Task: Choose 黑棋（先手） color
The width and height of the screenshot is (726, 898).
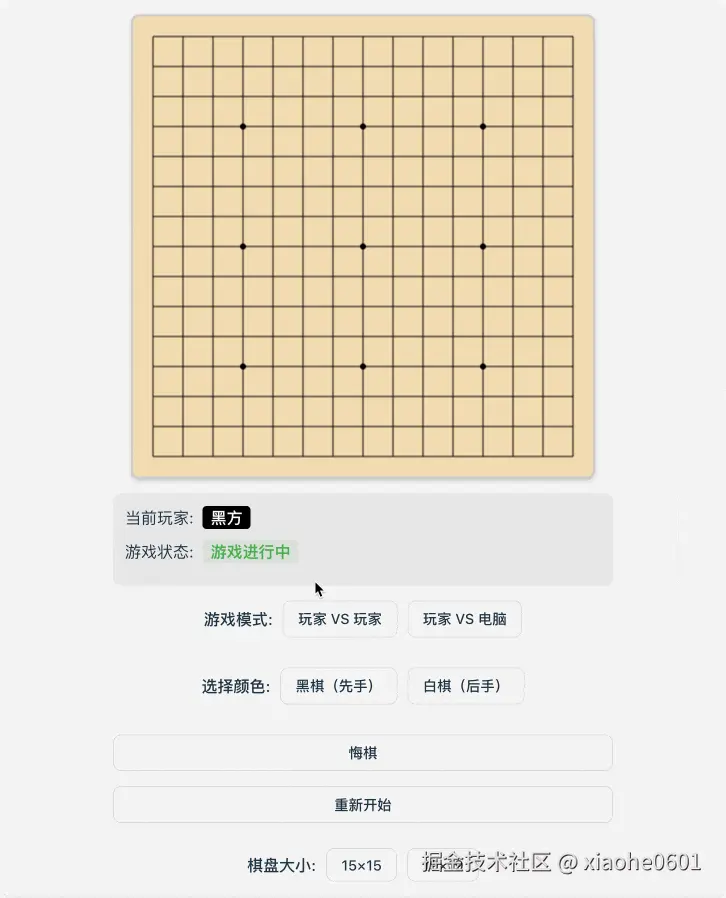Action: point(339,686)
